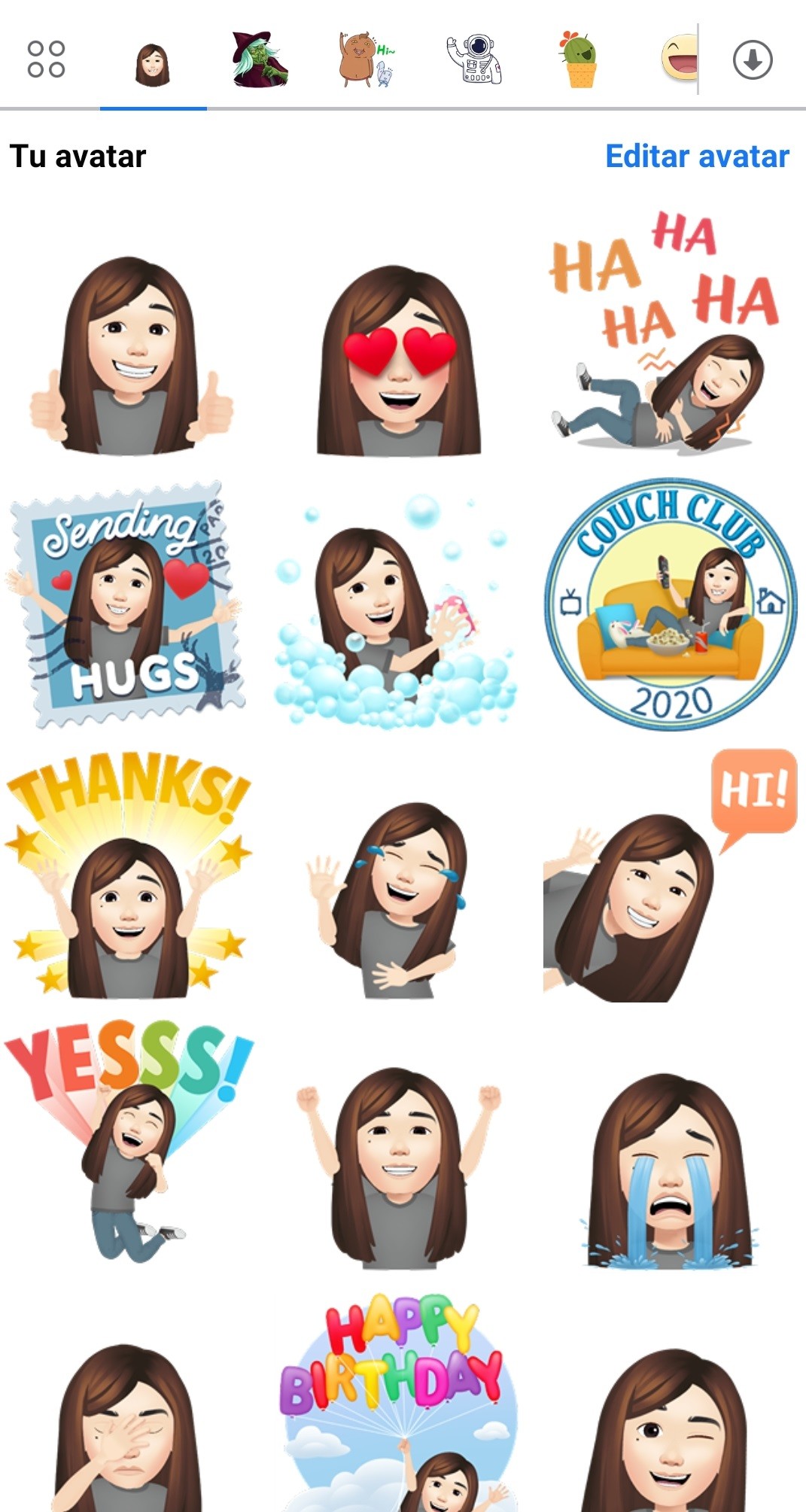This screenshot has height=1512, width=806.
Task: Switch to the brown bear sticker pack
Action: point(367,59)
